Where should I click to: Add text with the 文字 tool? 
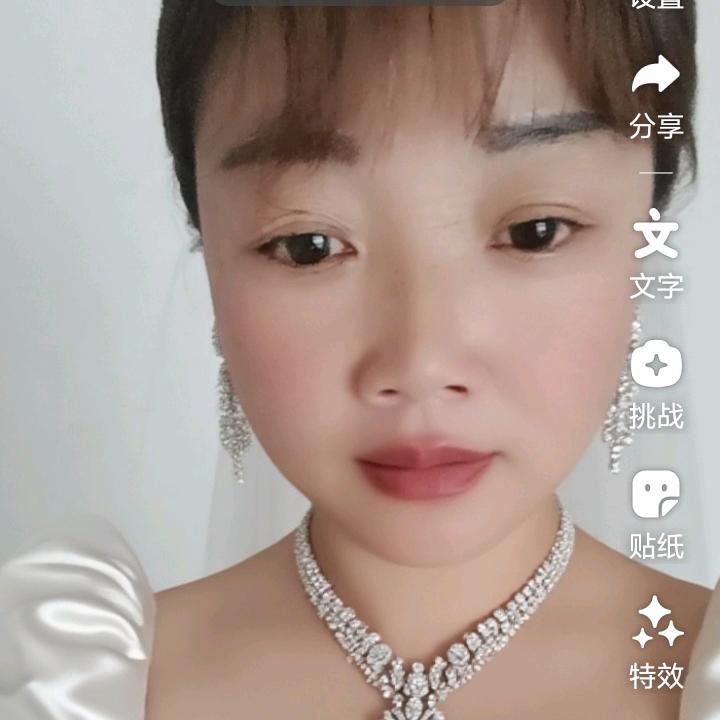pos(657,254)
